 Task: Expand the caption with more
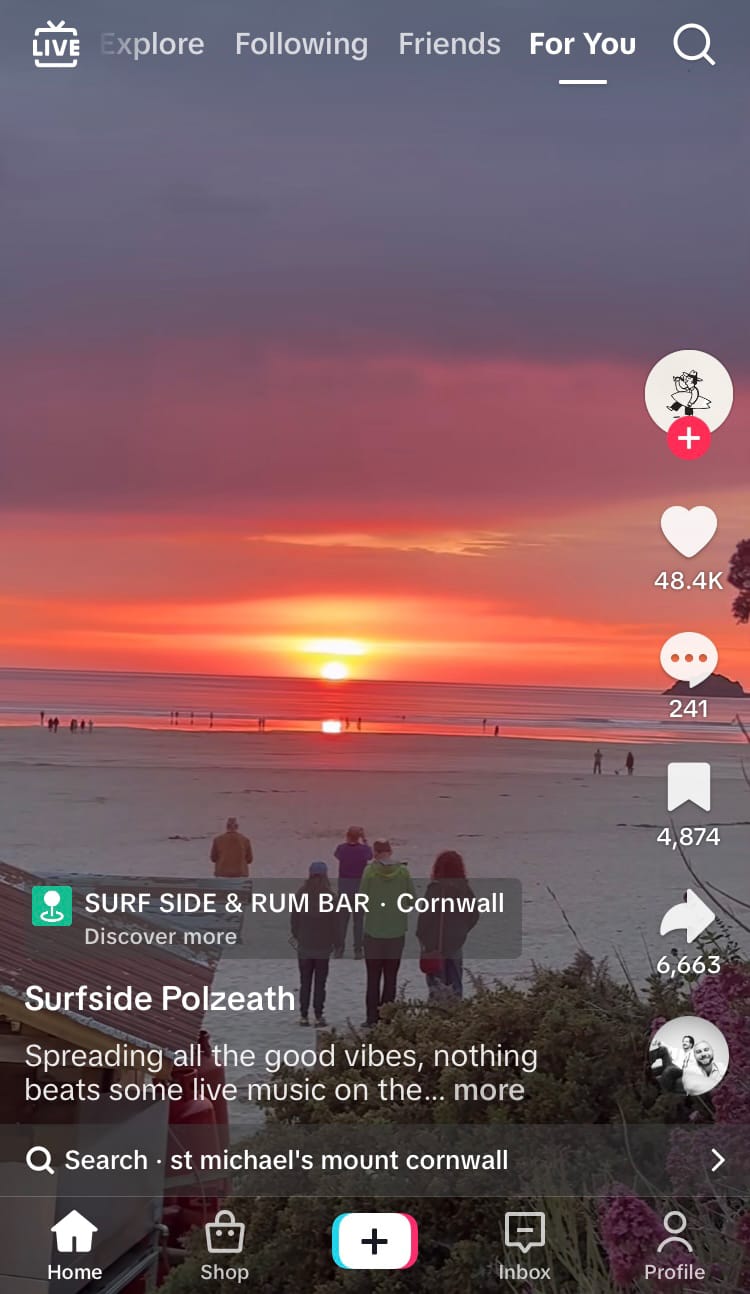489,1090
